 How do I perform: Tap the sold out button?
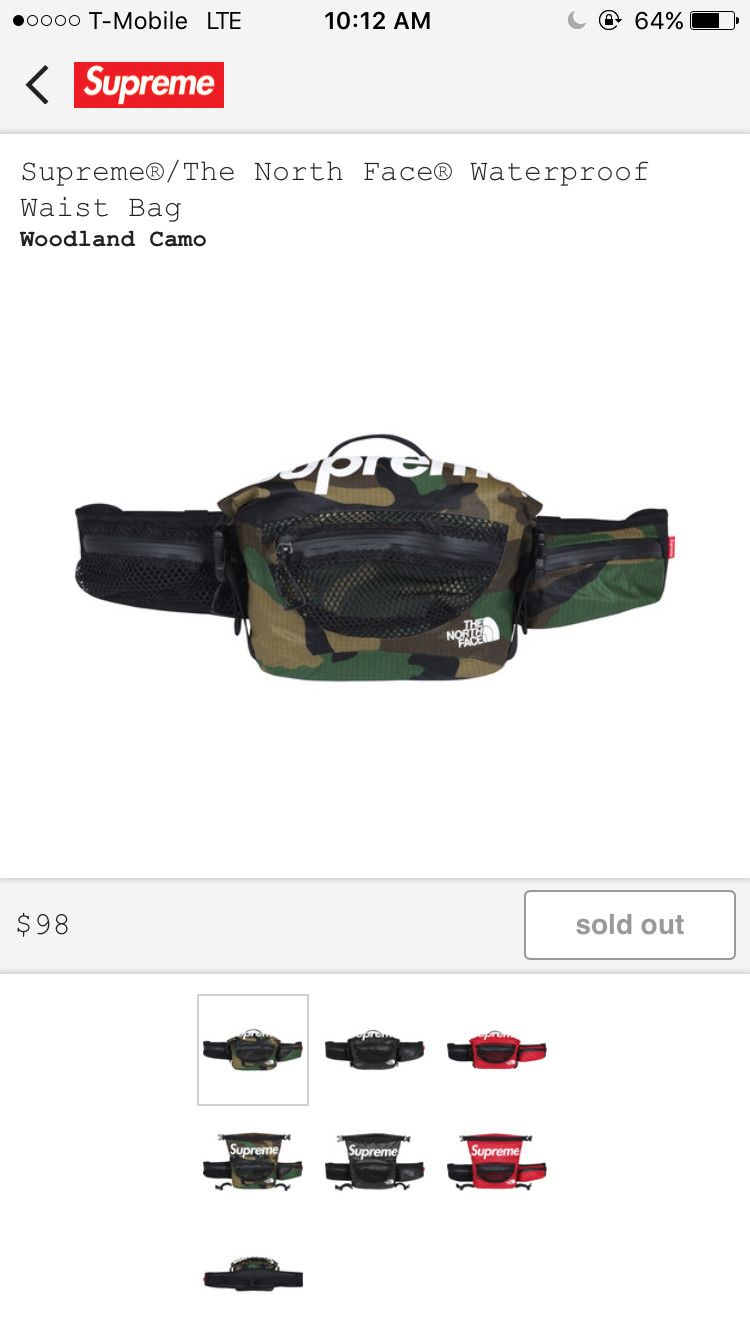(x=630, y=925)
